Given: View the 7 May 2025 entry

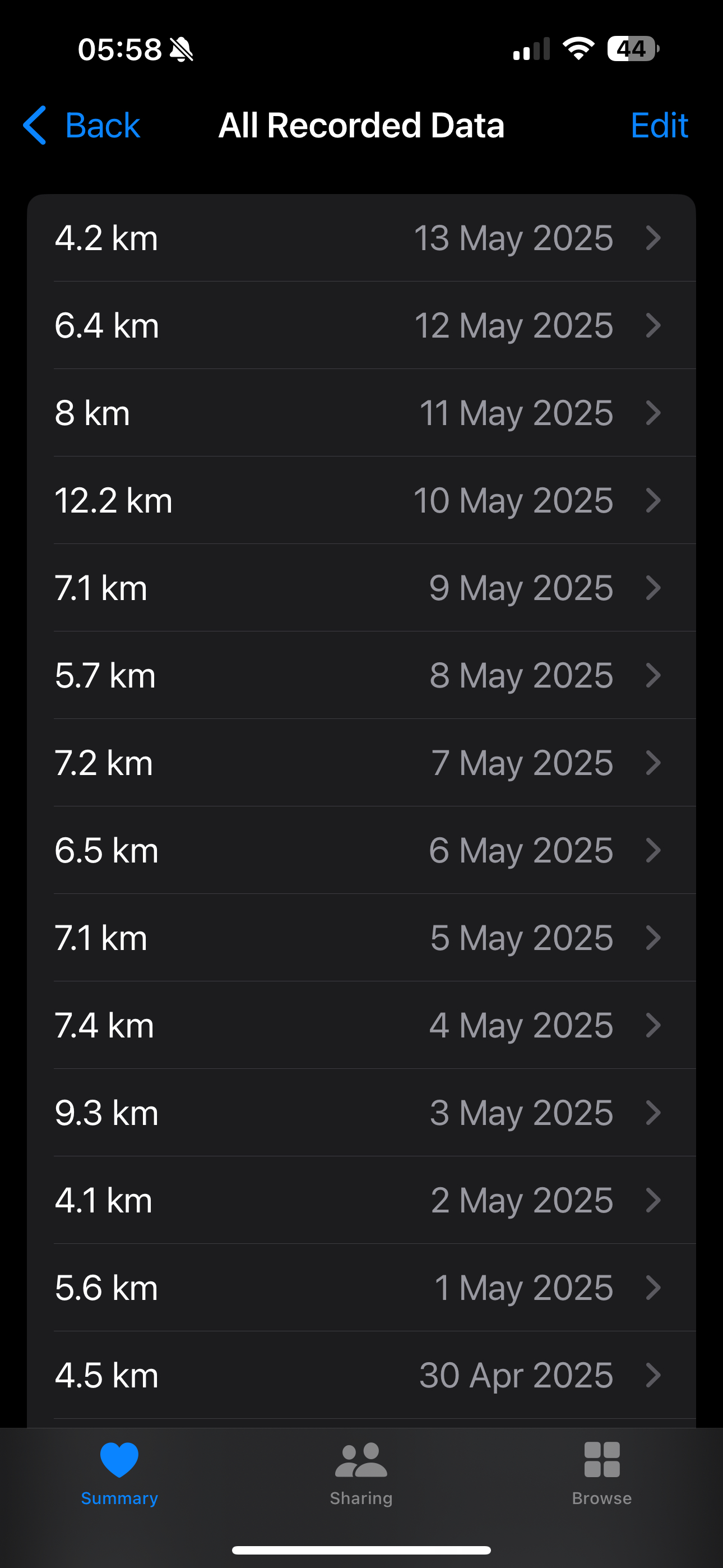Looking at the screenshot, I should tap(361, 763).
